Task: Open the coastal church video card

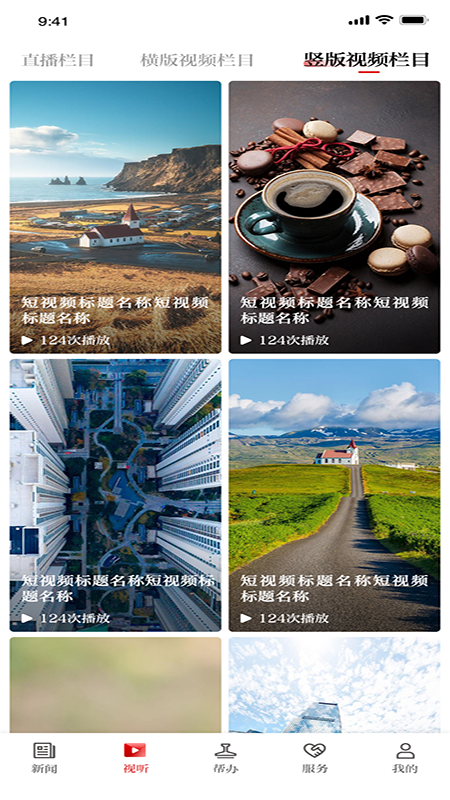Action: pos(115,217)
